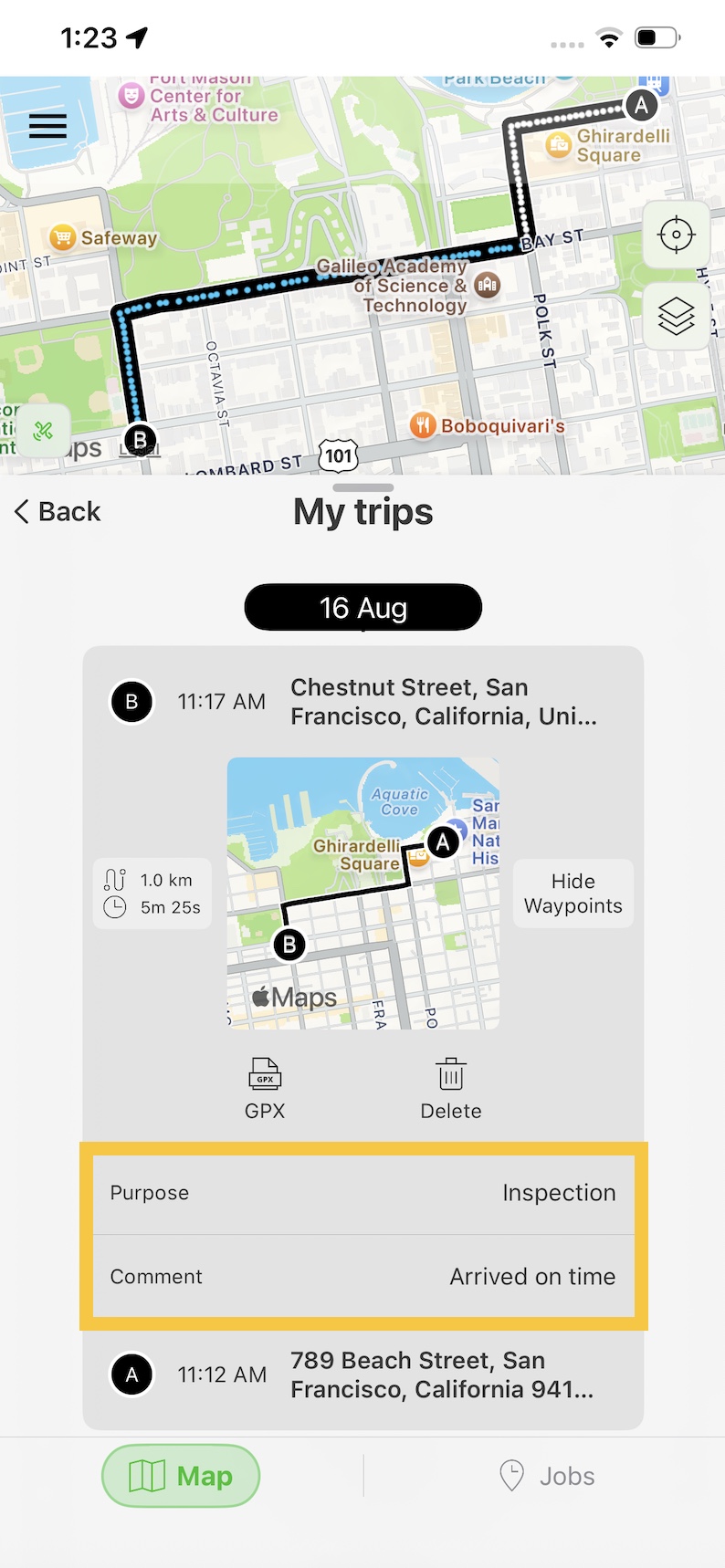Edit the Comment field
725x1568 pixels.
pos(363,1276)
